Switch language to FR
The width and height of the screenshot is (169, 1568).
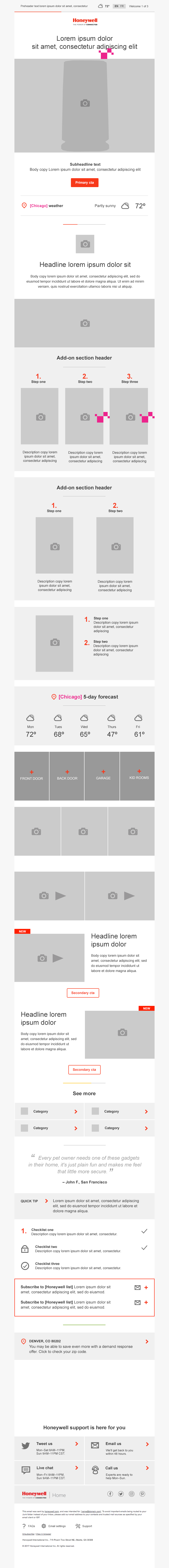coord(122,6)
